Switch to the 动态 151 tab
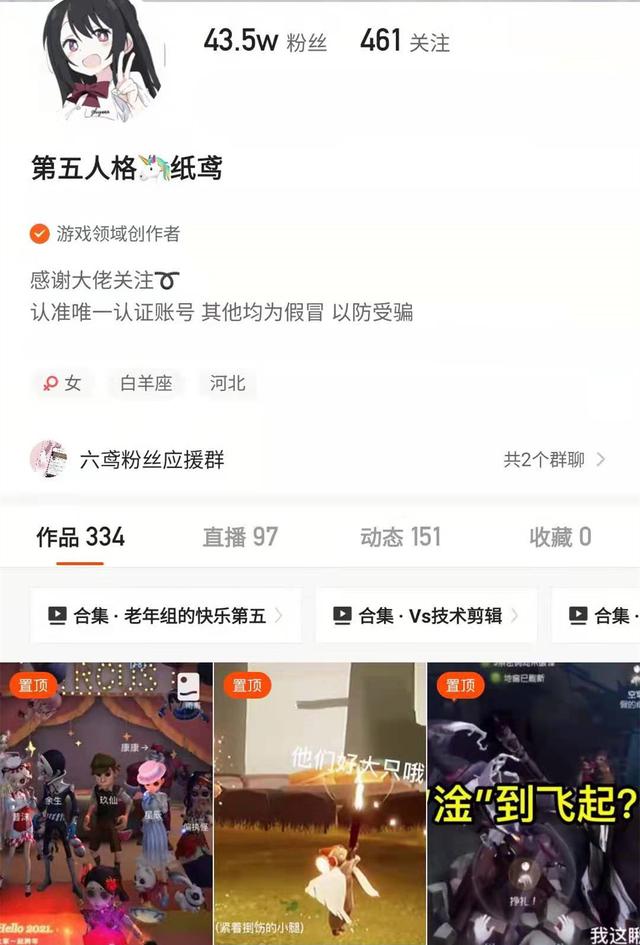The height and width of the screenshot is (945, 640). click(x=400, y=537)
